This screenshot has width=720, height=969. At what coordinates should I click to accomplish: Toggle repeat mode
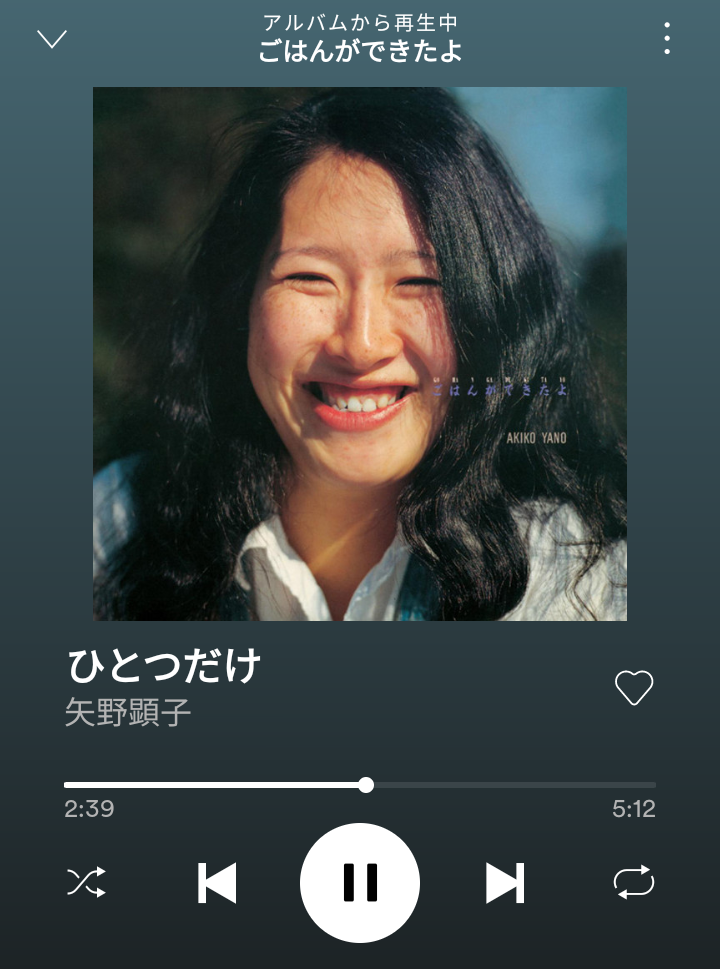(x=633, y=882)
